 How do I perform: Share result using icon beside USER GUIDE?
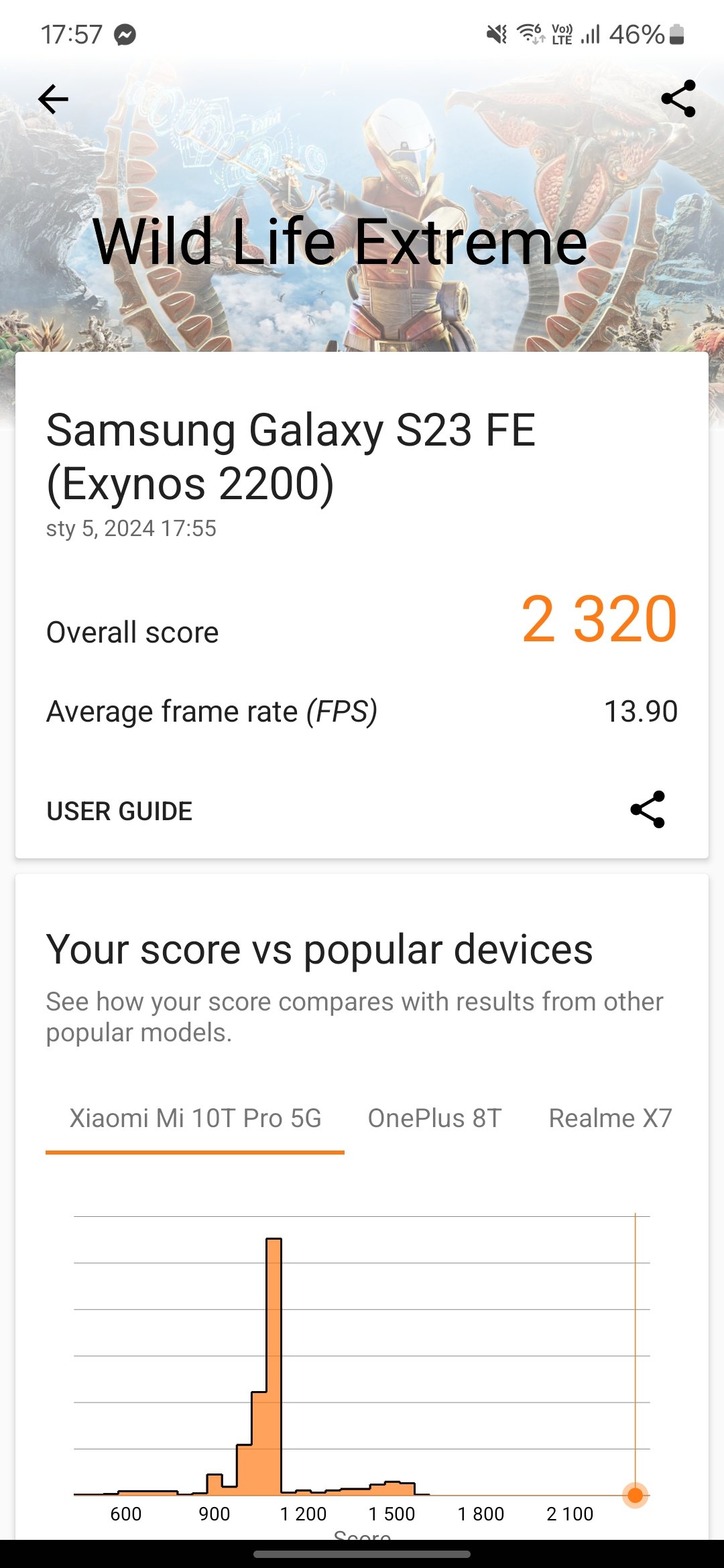pos(648,809)
